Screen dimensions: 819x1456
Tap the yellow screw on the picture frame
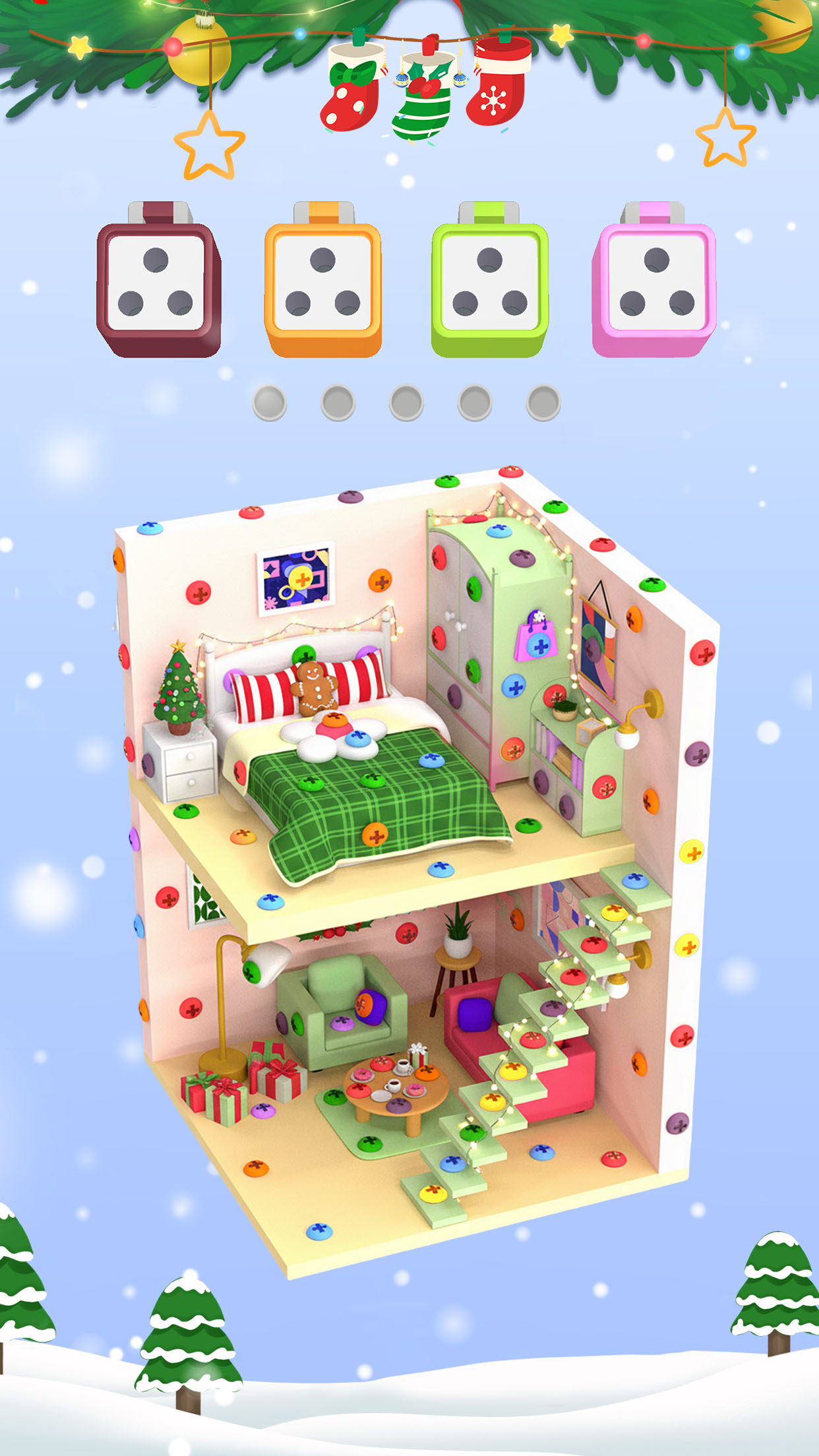[301, 580]
